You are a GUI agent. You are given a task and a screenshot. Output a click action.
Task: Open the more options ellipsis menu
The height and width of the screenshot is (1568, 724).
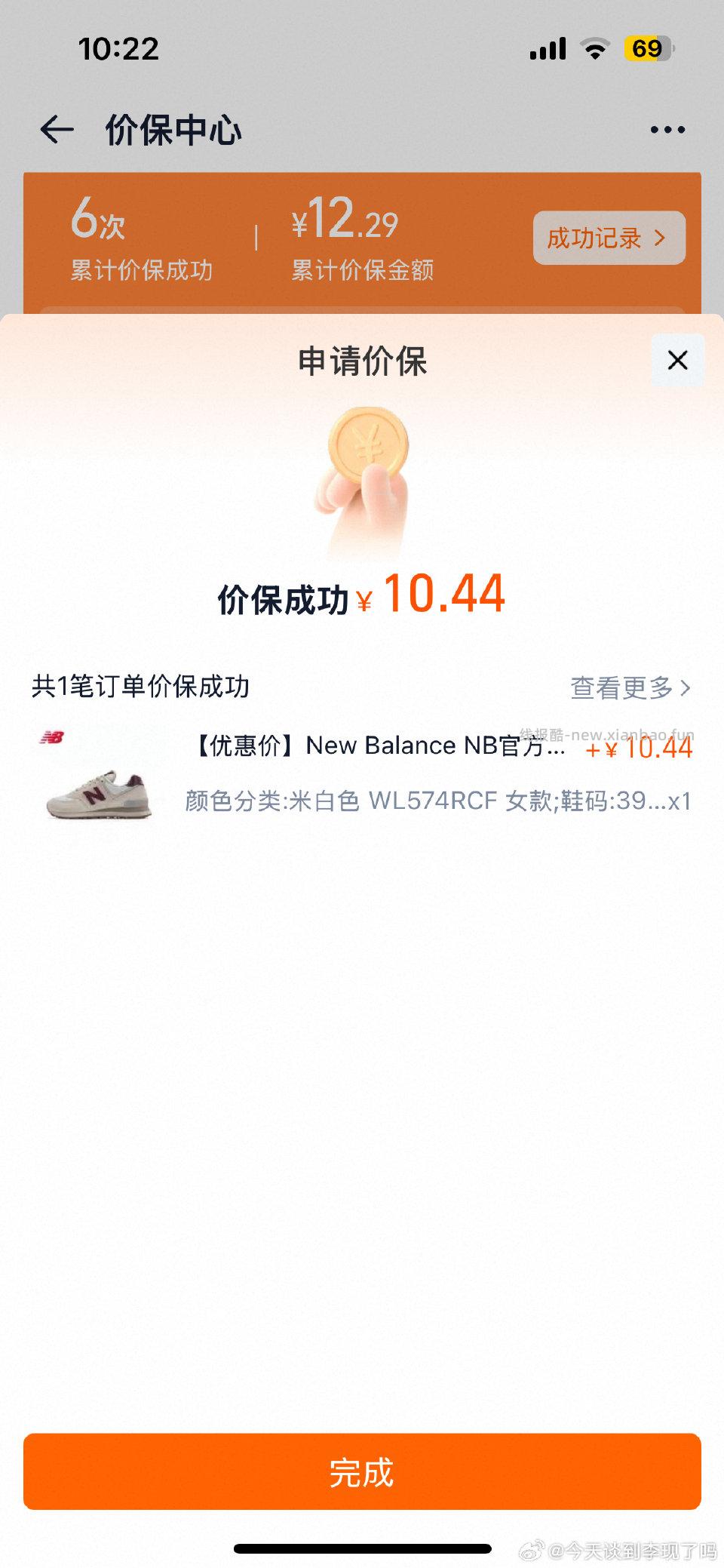coord(667,129)
